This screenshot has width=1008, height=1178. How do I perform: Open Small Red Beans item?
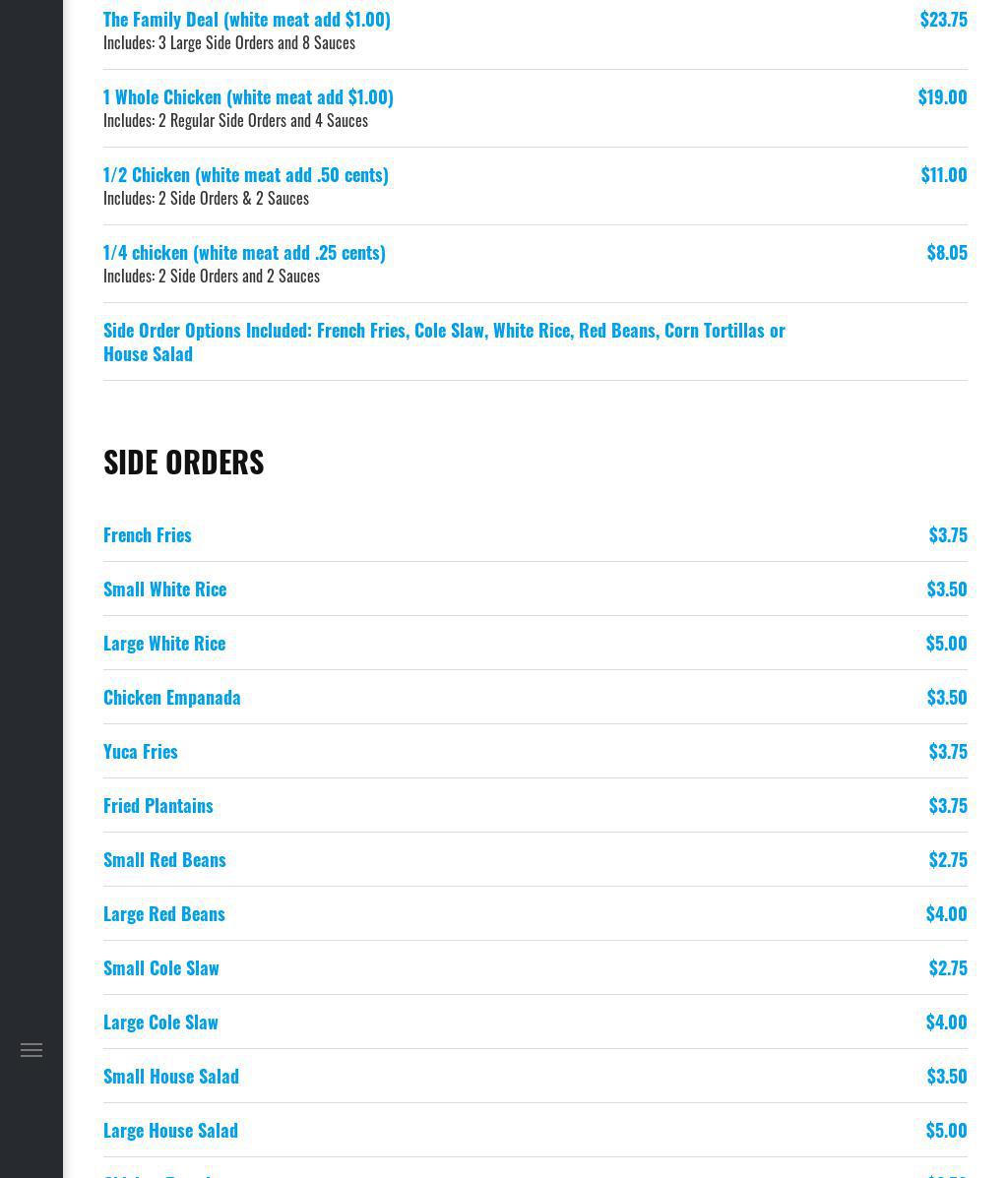164,860
